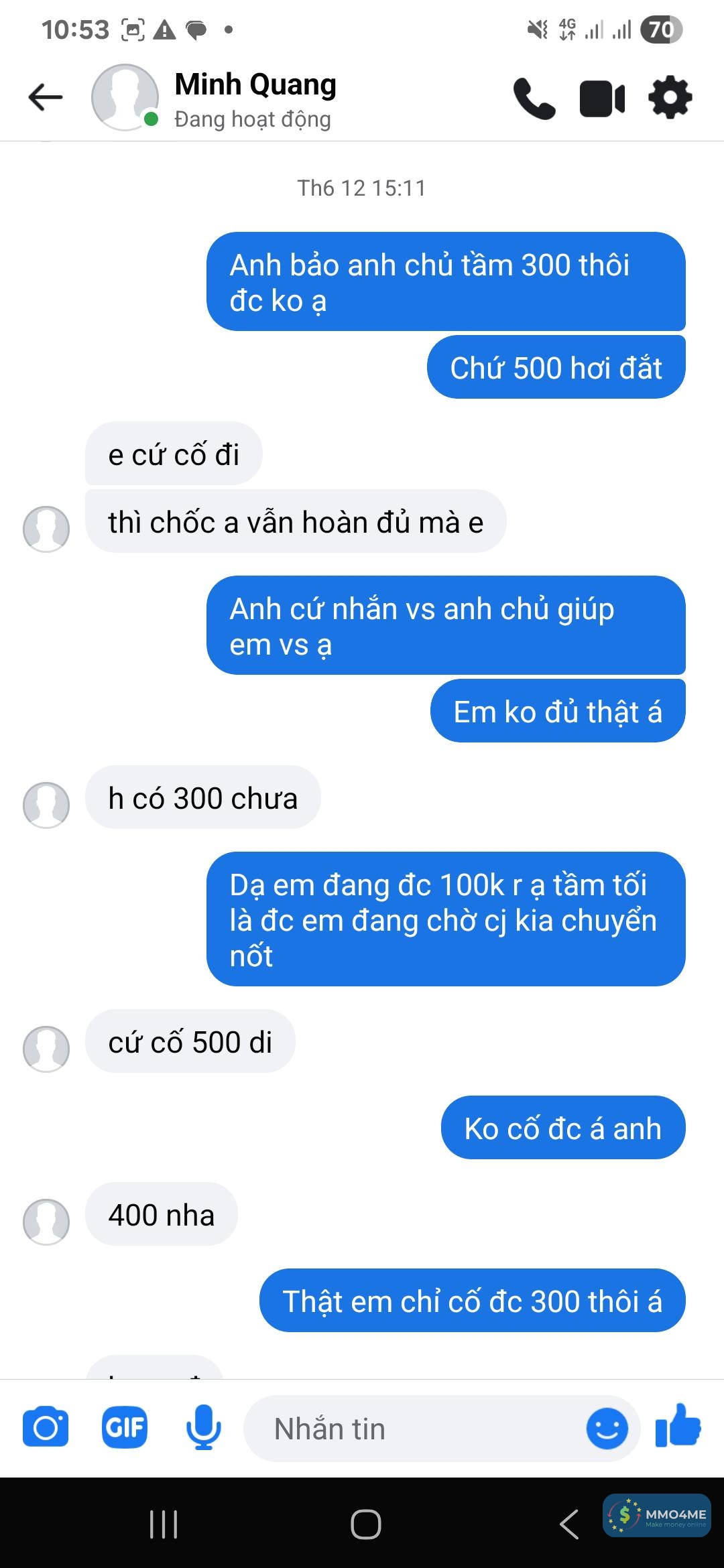Record a voice message with the microphone

pos(203,1428)
